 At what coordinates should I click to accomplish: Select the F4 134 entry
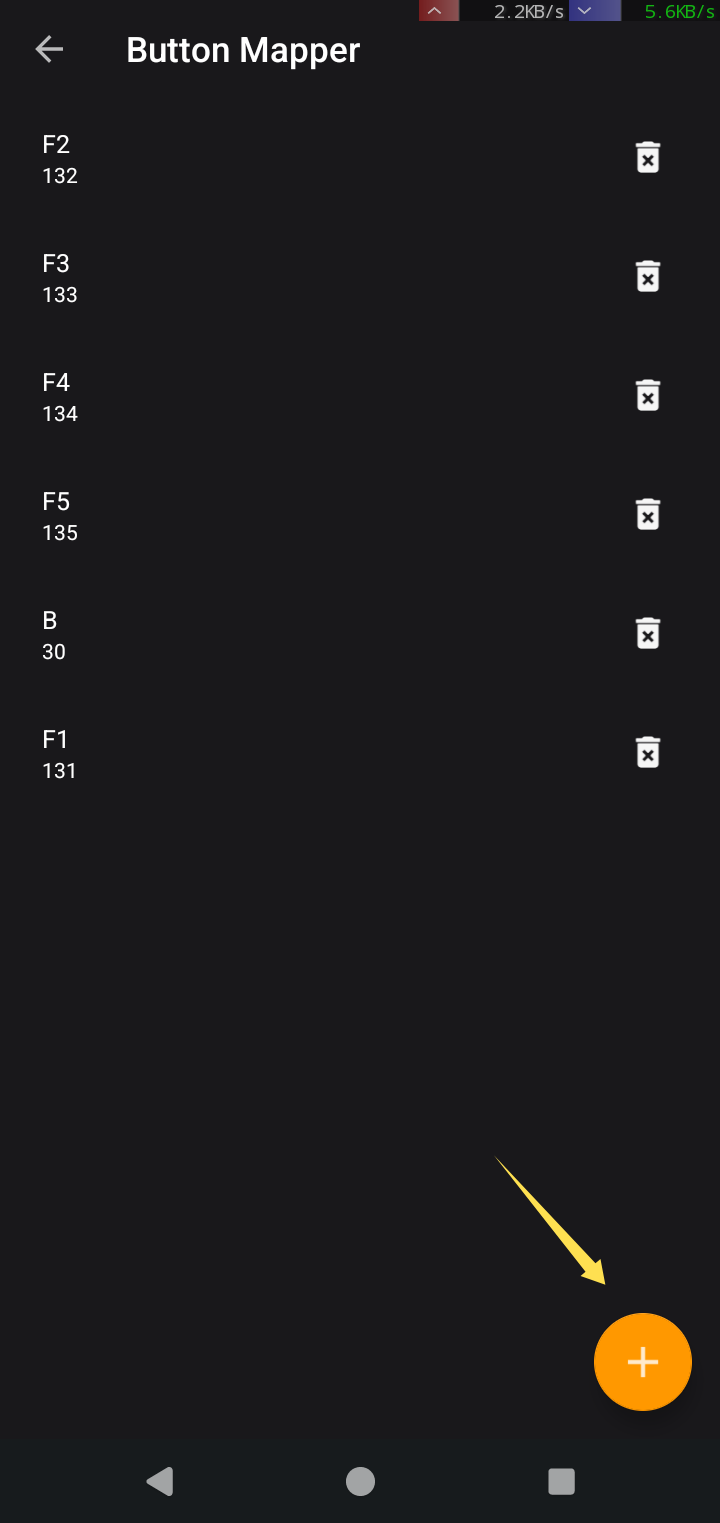tap(300, 397)
